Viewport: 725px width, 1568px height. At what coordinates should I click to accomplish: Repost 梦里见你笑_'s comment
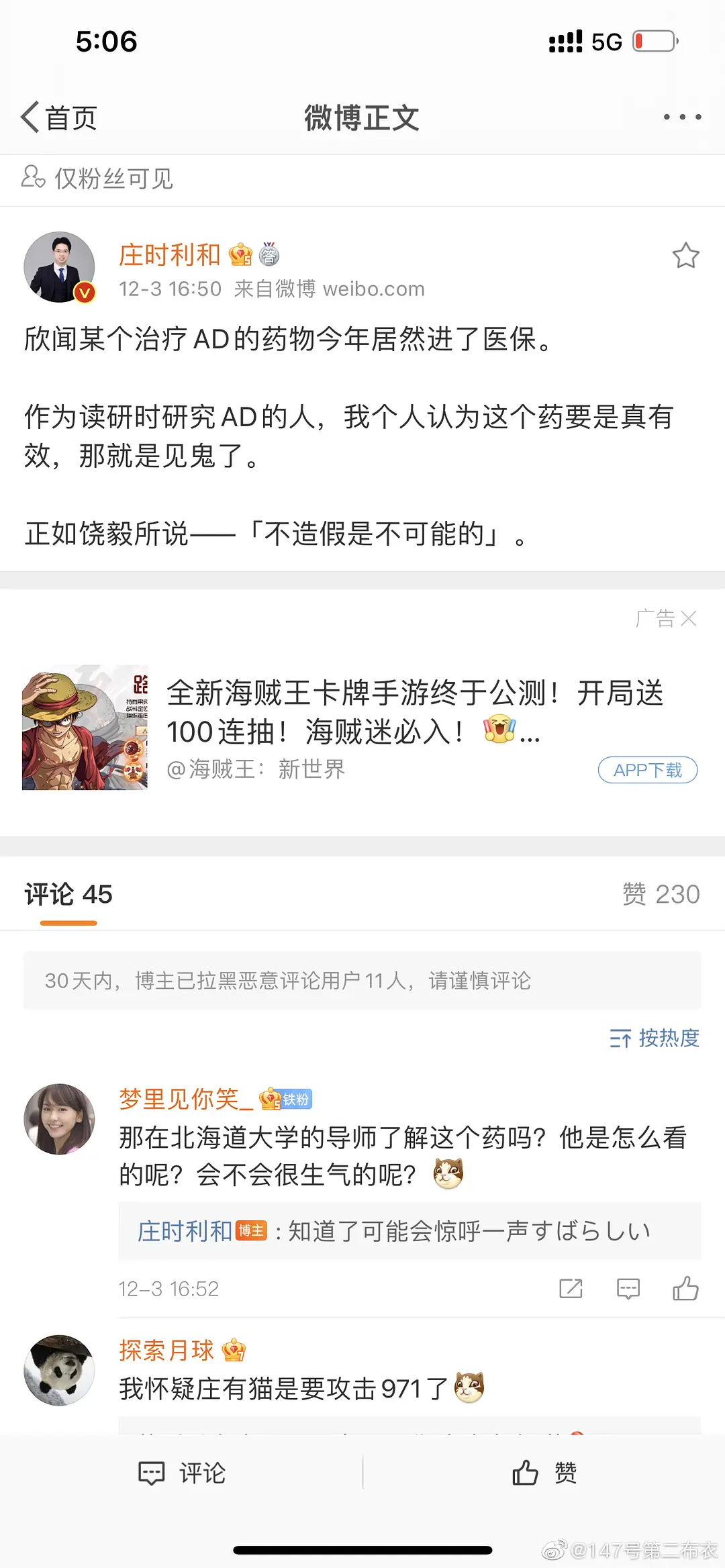pos(571,1289)
